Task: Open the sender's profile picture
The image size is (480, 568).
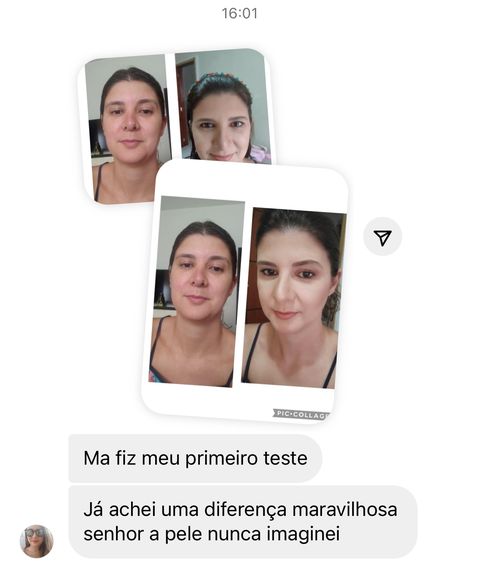Action: tap(37, 541)
